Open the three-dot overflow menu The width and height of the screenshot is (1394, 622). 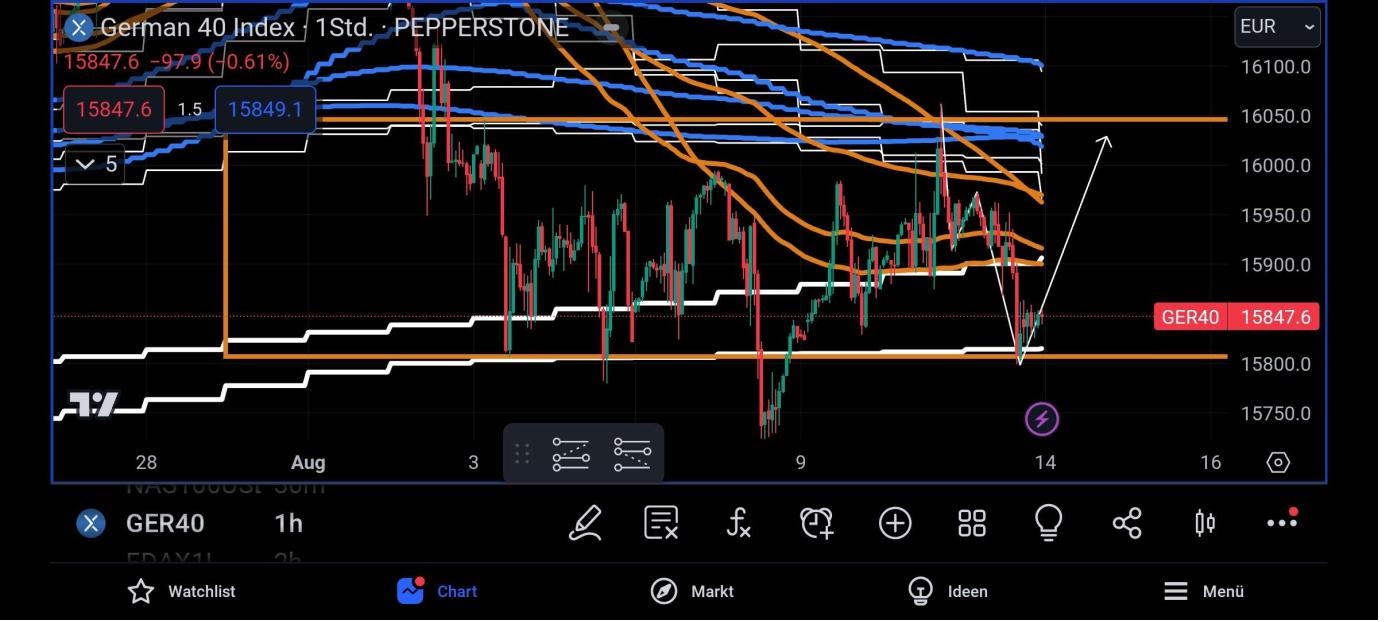coord(1281,523)
